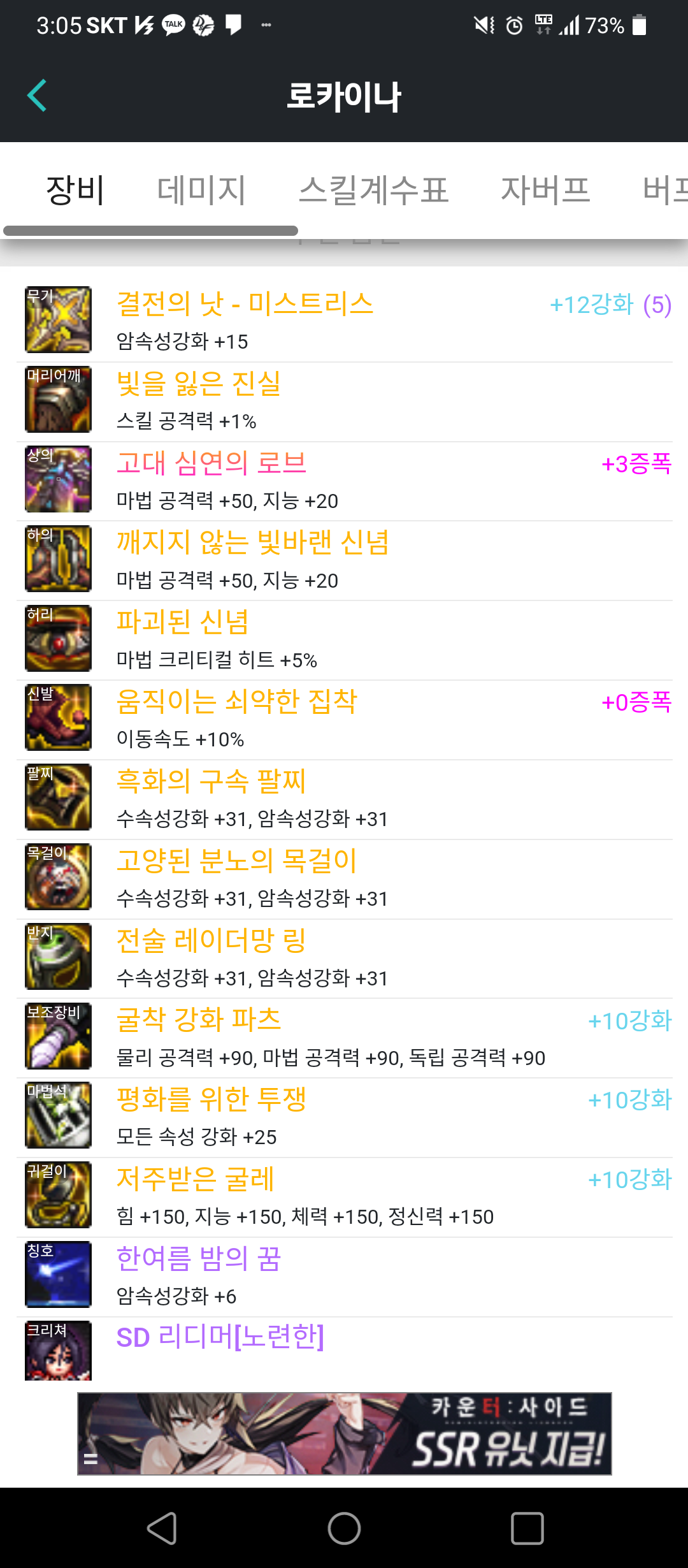The height and width of the screenshot is (1568, 688).
Task: Open sub equipment 굴착 강화 파츠
Action: tap(199, 1020)
